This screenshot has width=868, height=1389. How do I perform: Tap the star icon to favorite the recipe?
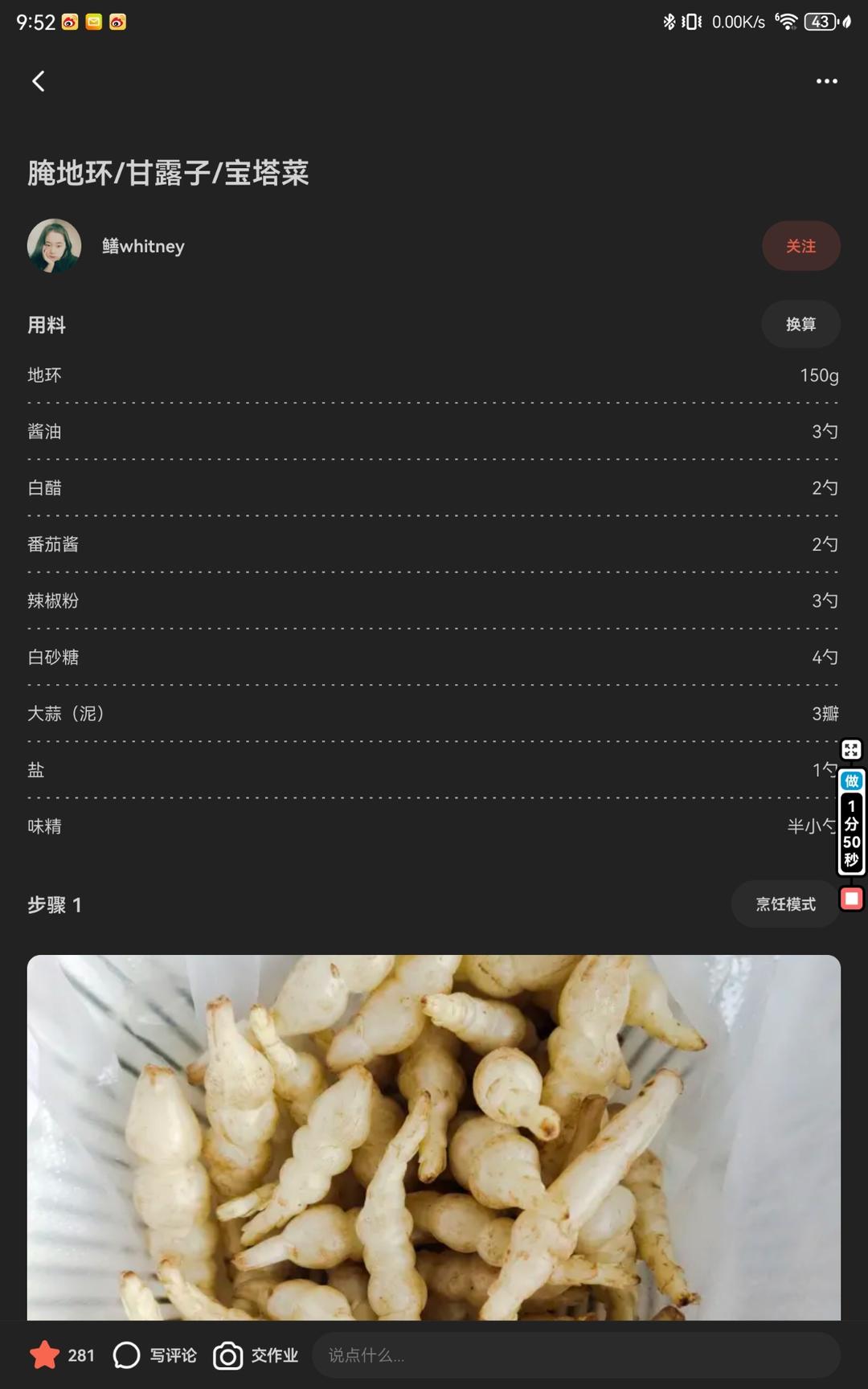(x=44, y=1354)
